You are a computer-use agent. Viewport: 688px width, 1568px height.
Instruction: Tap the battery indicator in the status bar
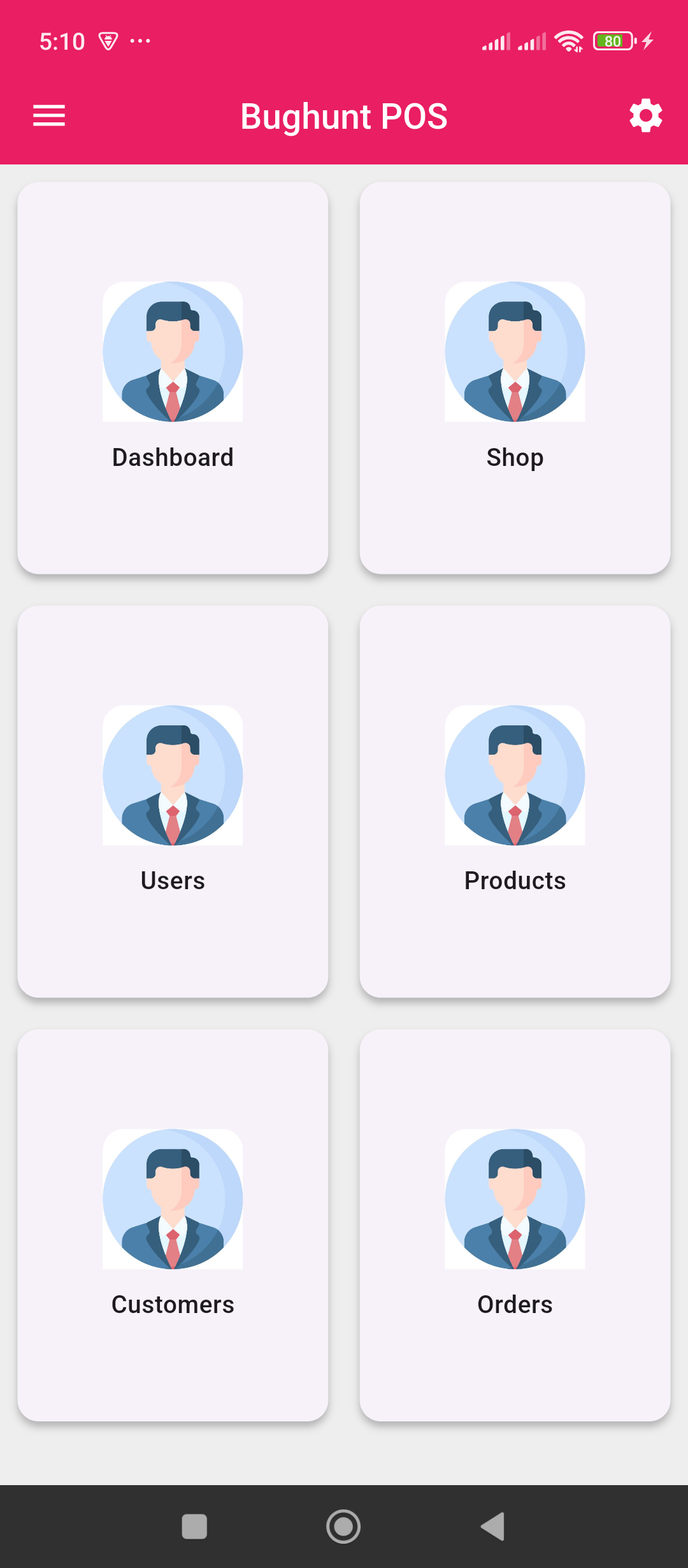pyautogui.click(x=612, y=41)
